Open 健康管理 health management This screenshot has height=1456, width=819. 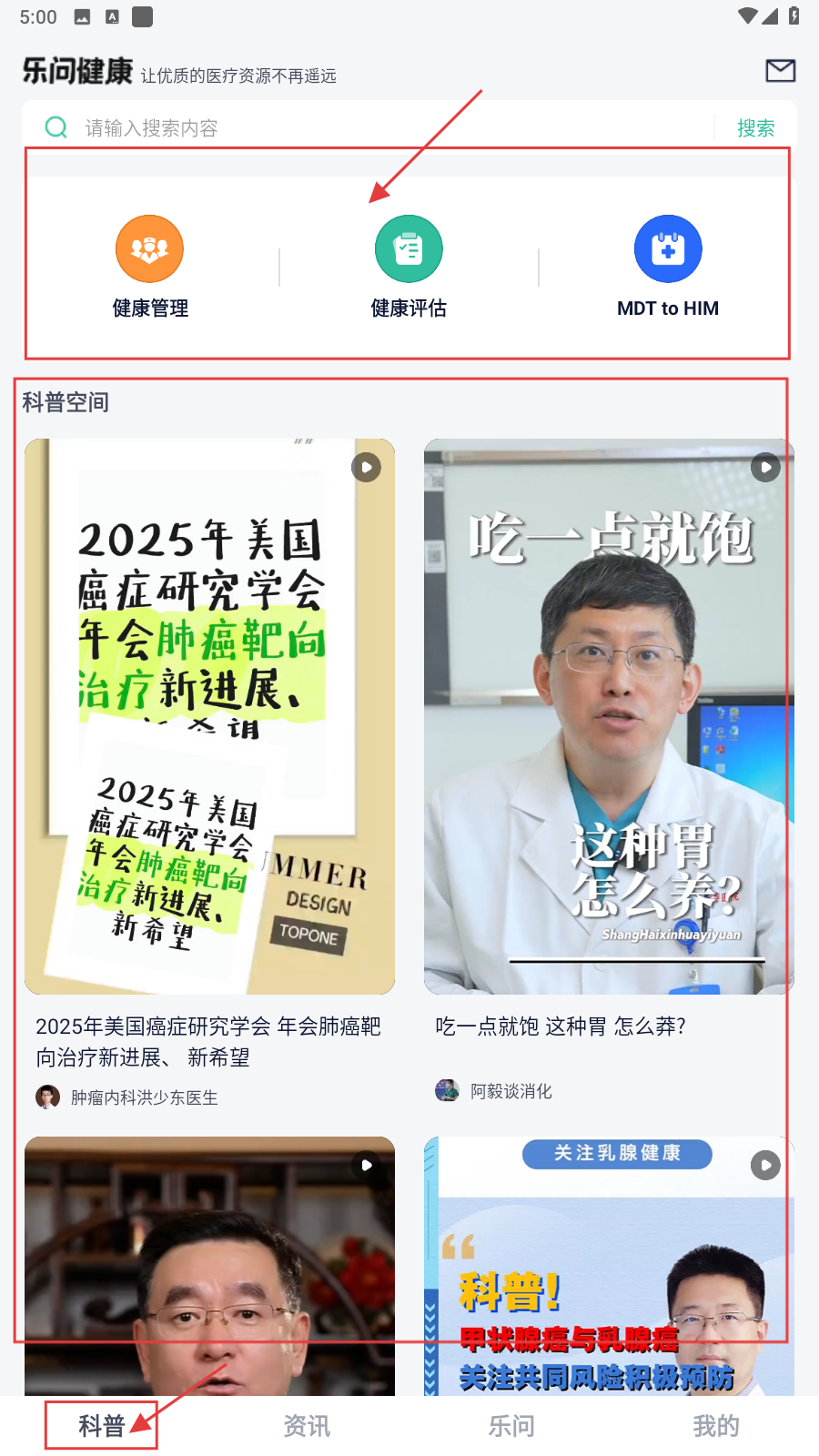pos(150,266)
